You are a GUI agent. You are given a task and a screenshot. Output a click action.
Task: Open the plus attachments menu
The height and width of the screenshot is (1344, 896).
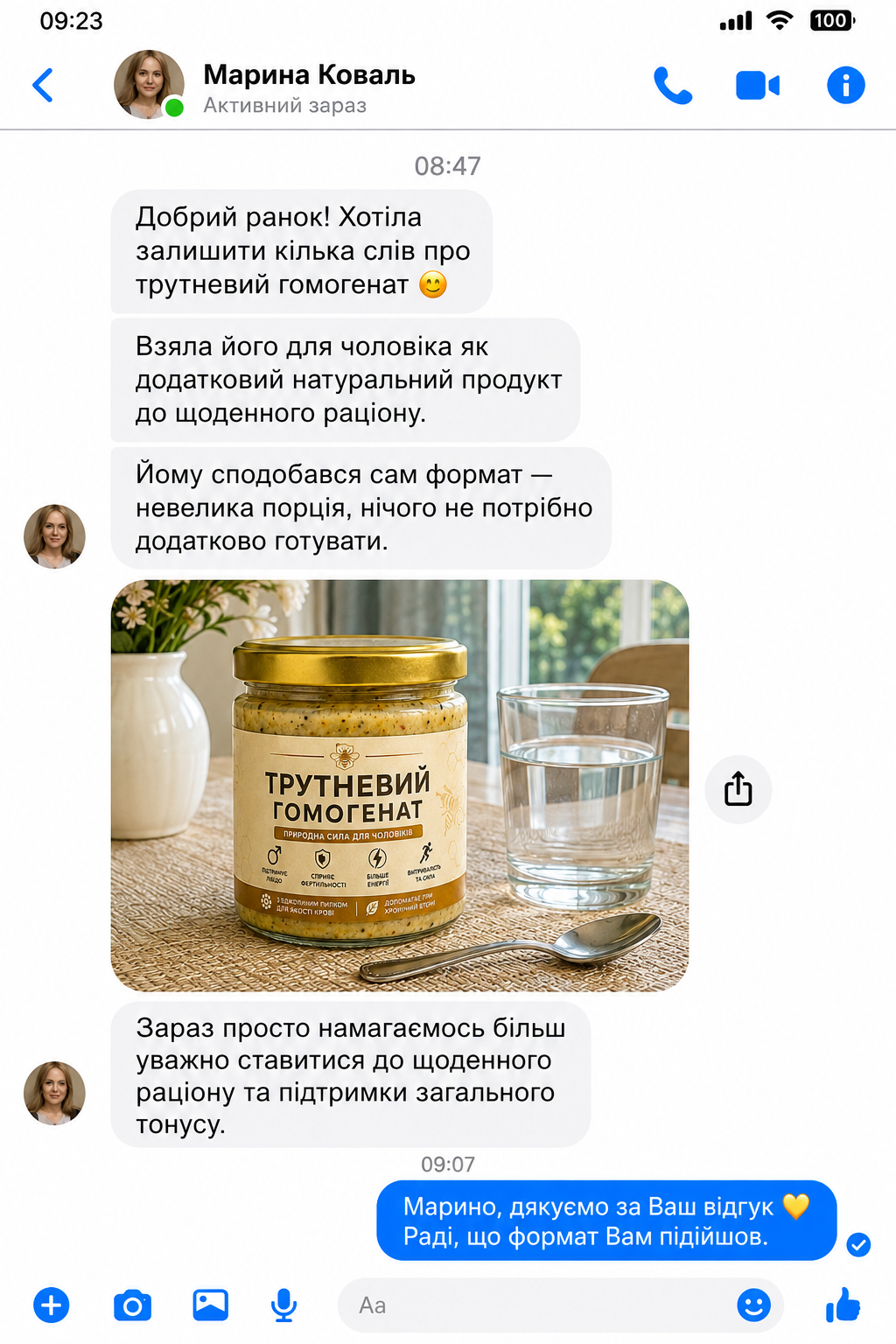[x=52, y=1305]
